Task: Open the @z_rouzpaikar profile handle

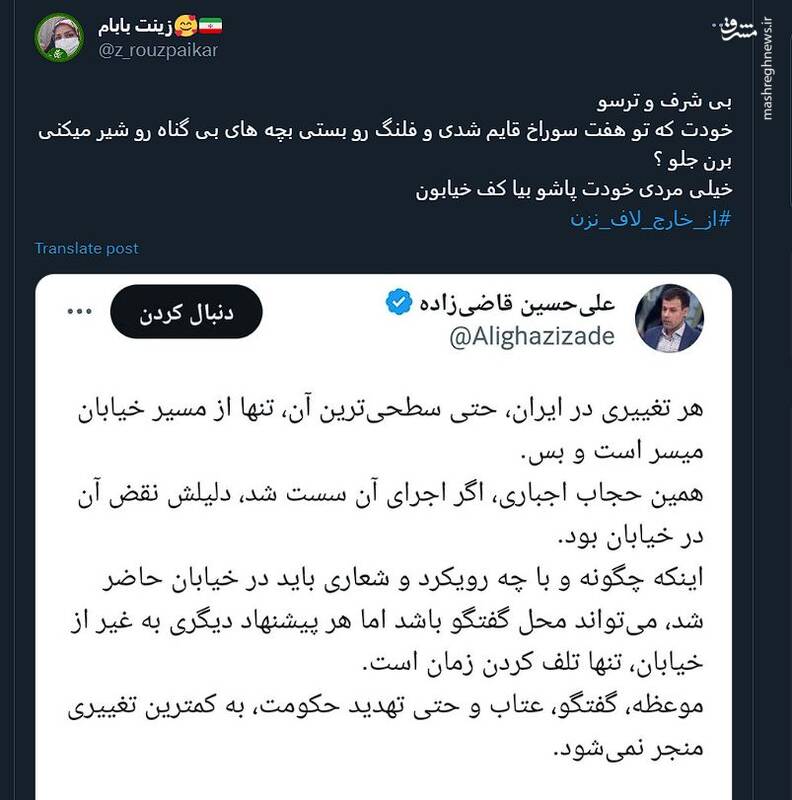Action: (x=160, y=50)
